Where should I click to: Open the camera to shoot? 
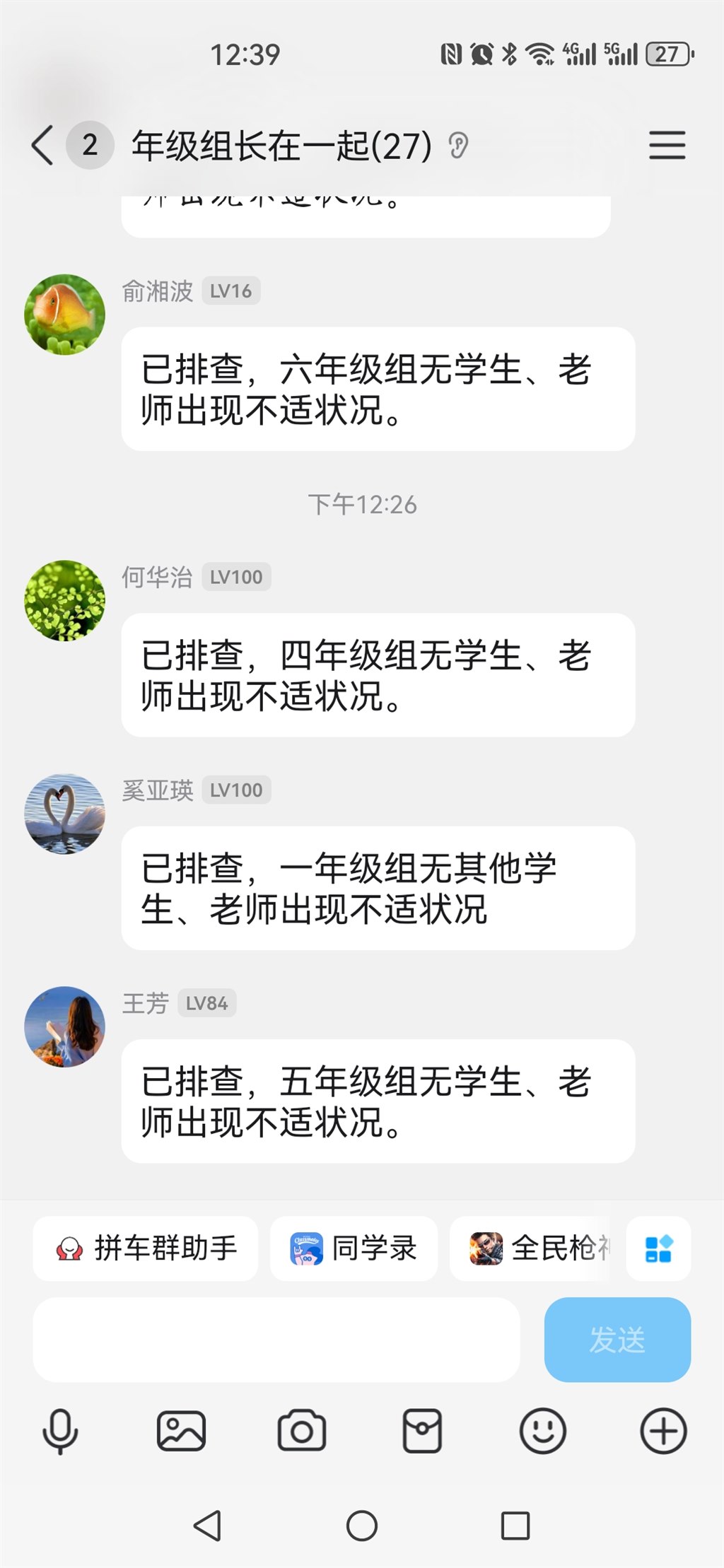point(302,1431)
